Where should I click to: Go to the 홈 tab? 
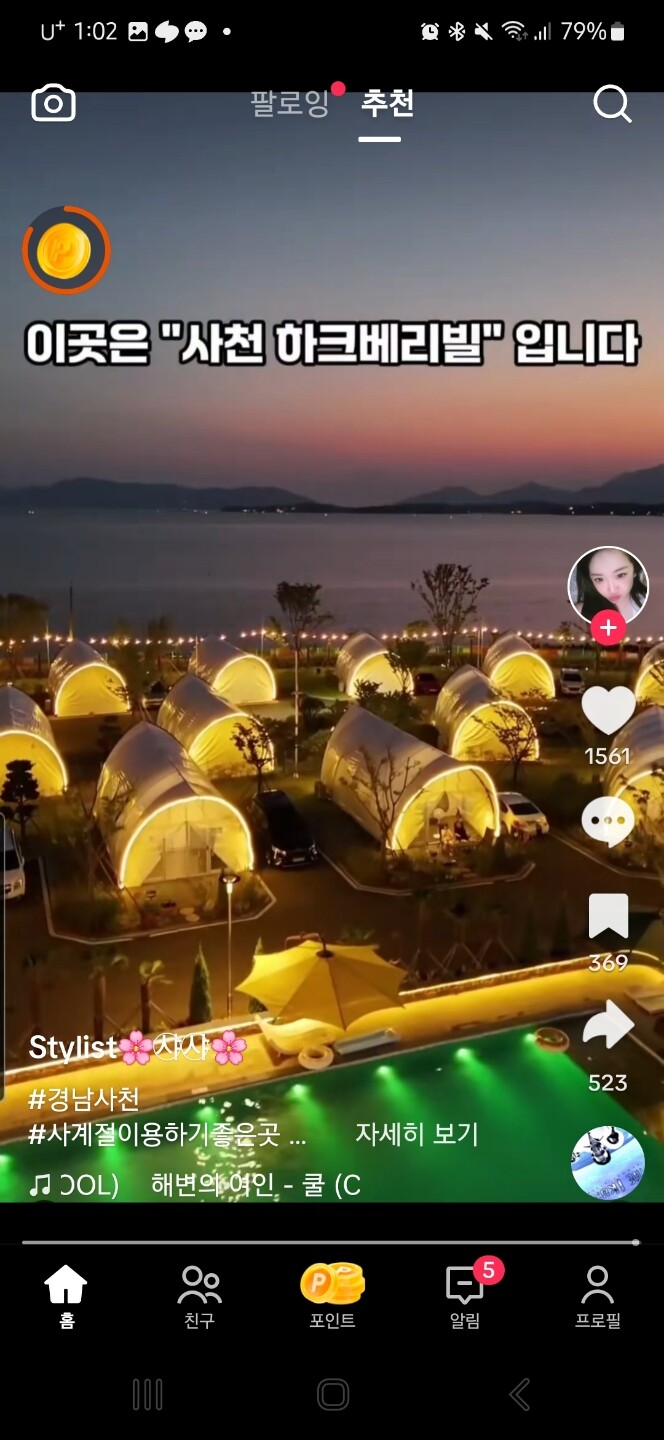[x=66, y=1295]
